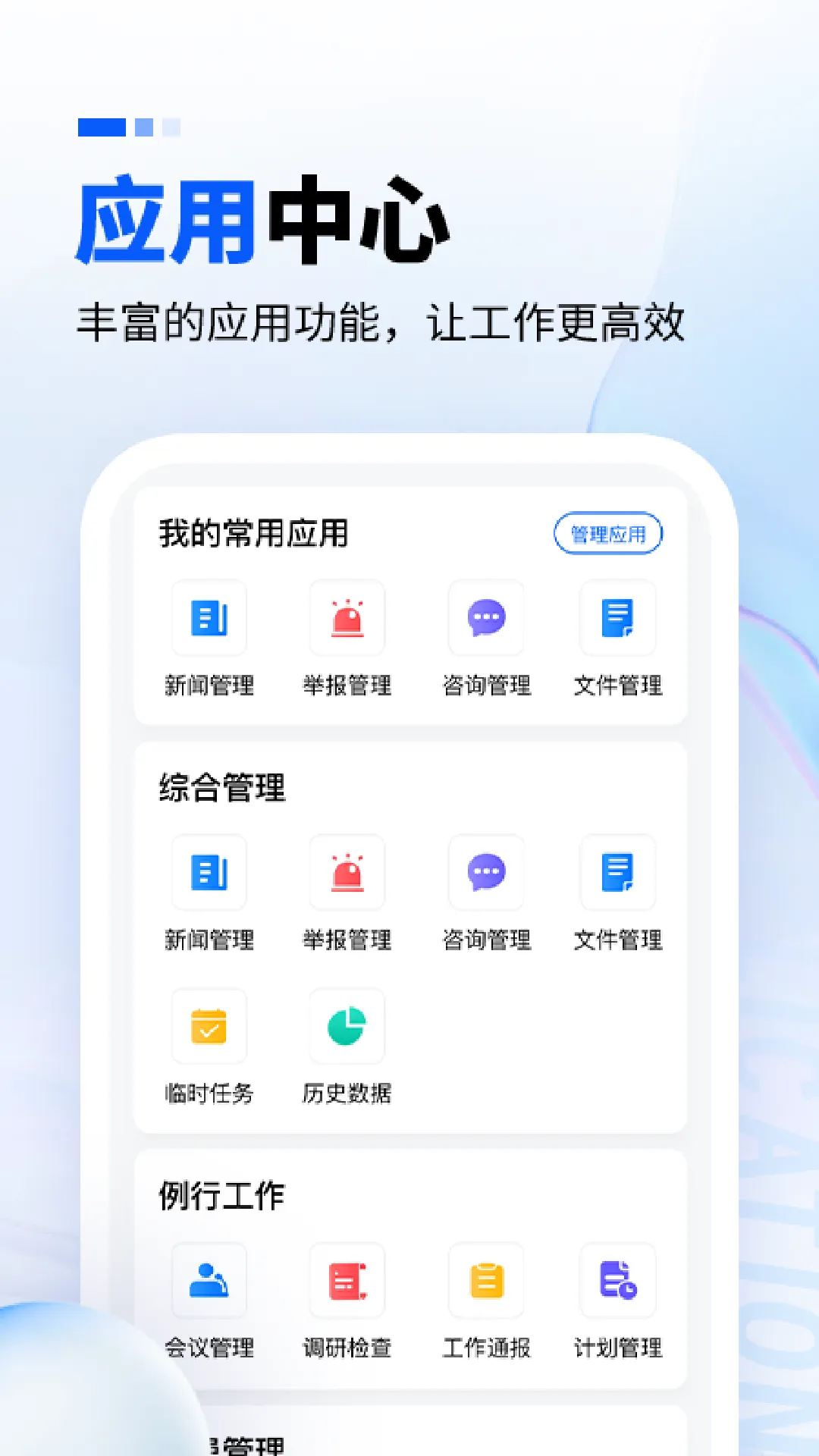This screenshot has width=819, height=1456.
Task: Open the 新闻管理 app under 我的常用应用
Action: [209, 618]
